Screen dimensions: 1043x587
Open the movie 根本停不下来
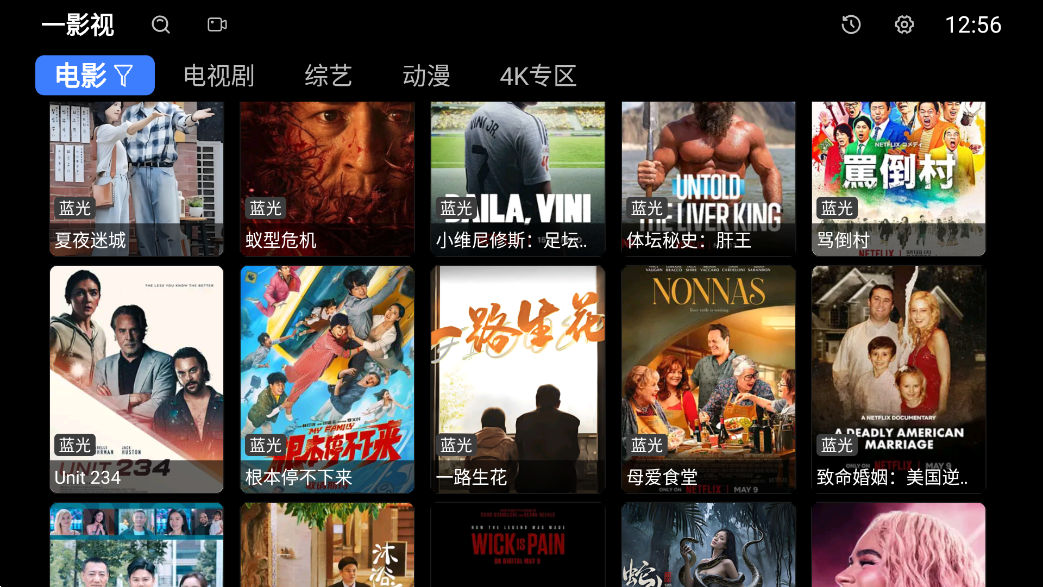[x=327, y=378]
